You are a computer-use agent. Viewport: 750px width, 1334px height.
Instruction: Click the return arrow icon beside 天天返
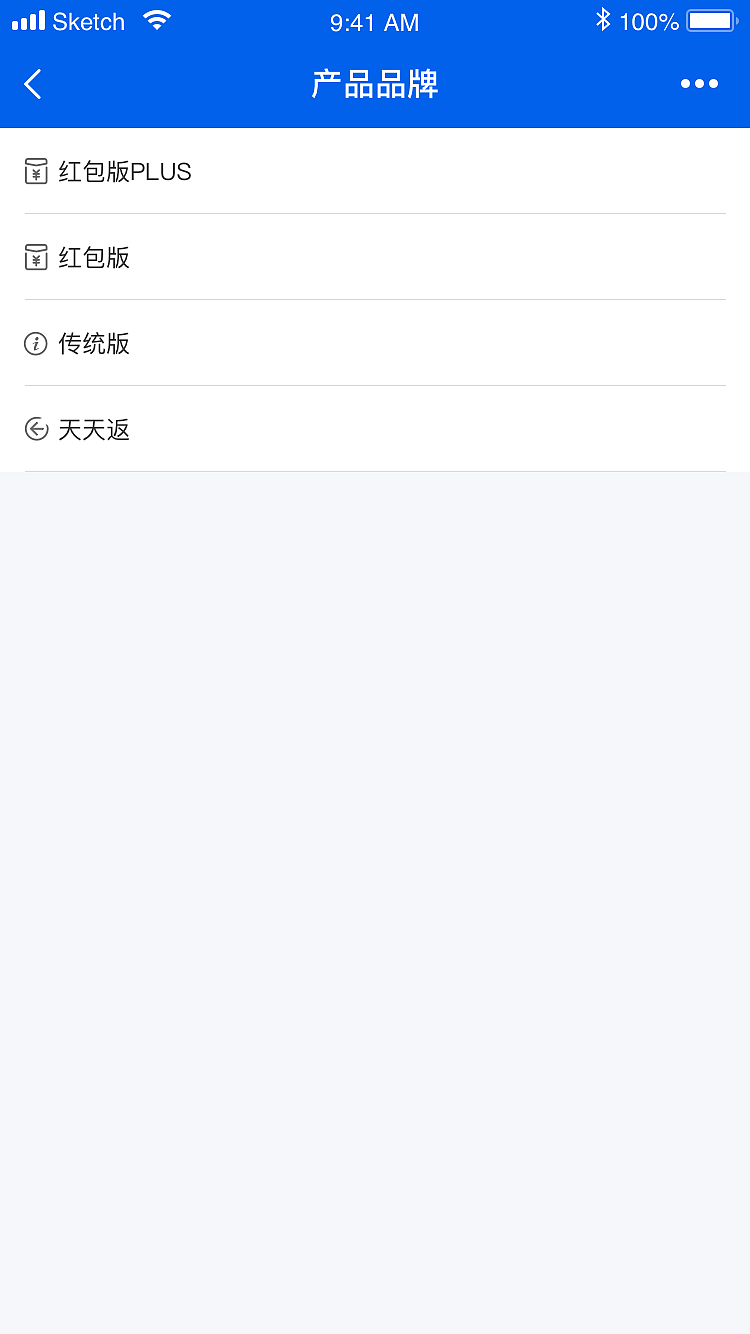35,429
